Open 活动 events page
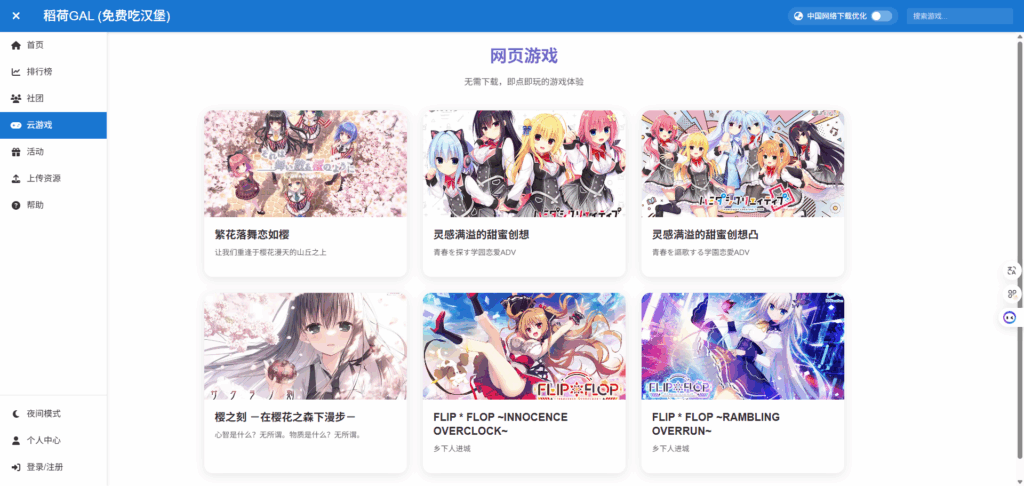 pos(35,152)
